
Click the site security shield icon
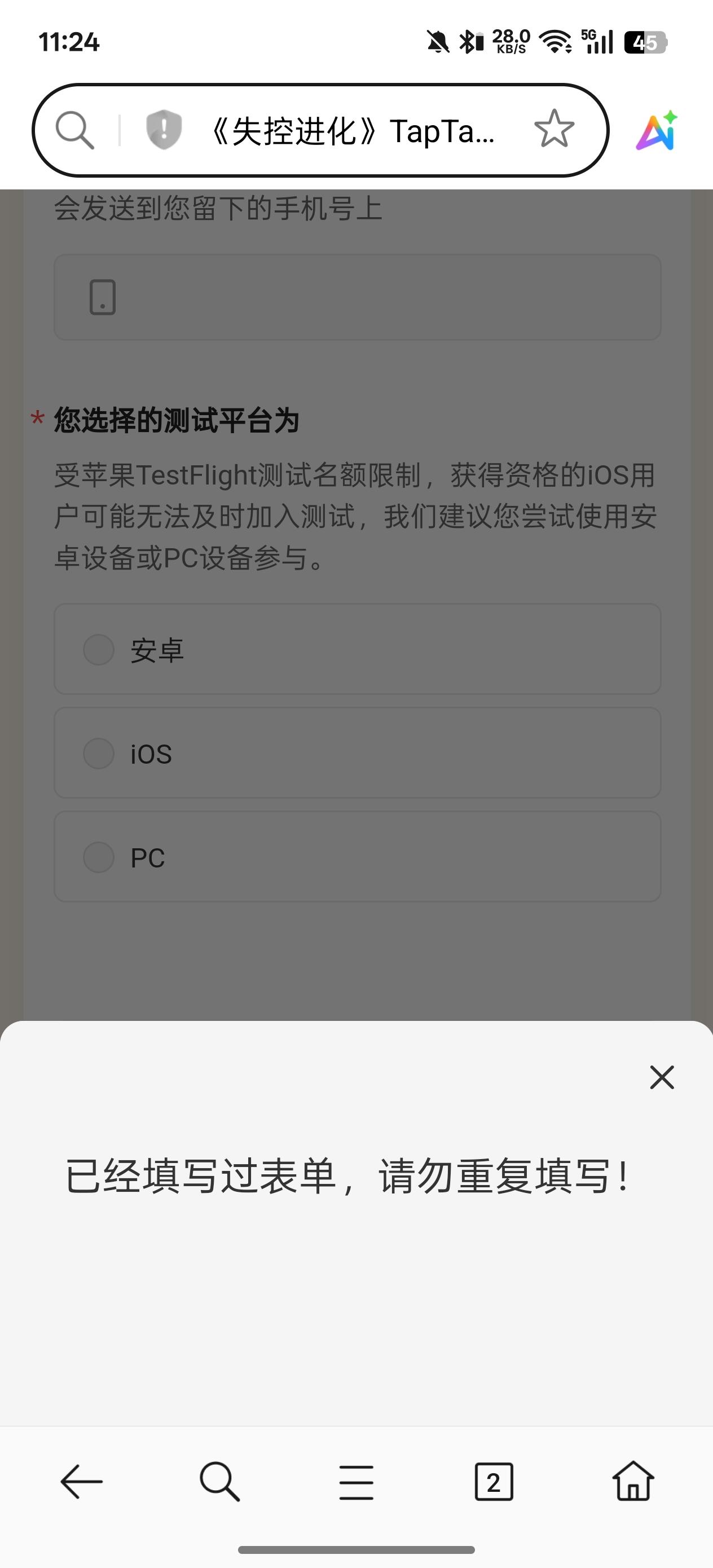pyautogui.click(x=163, y=130)
